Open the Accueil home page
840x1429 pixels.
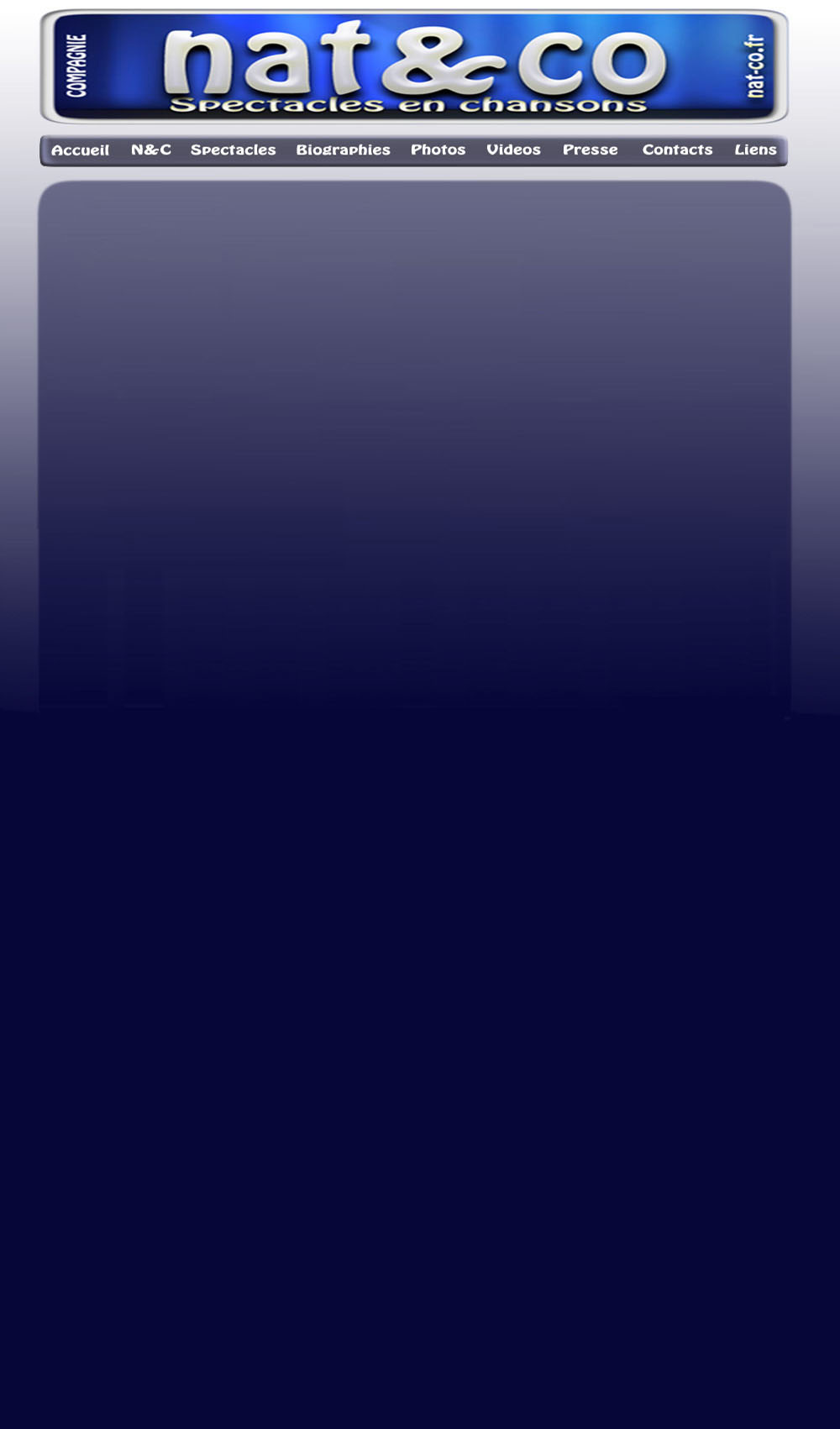(80, 150)
